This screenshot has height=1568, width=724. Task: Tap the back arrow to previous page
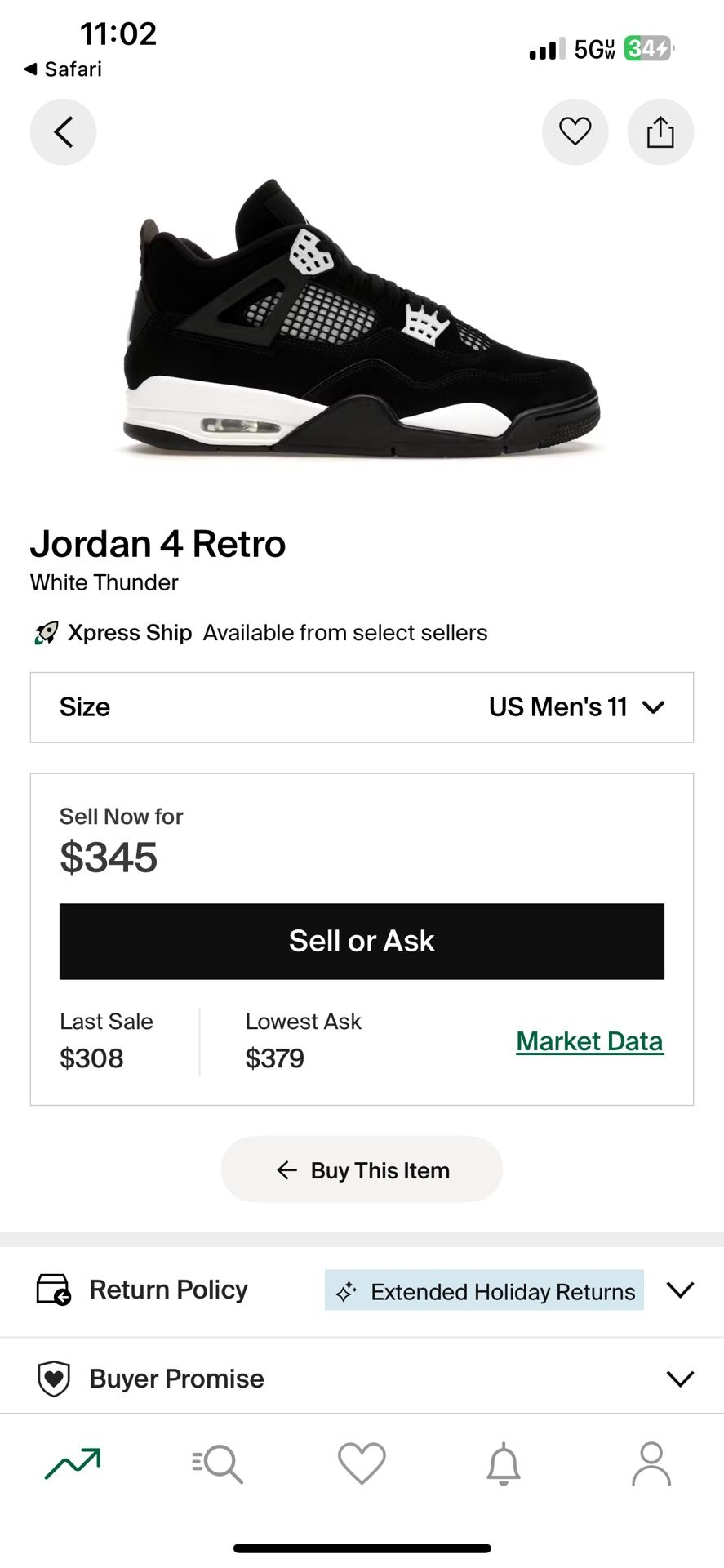tap(63, 131)
